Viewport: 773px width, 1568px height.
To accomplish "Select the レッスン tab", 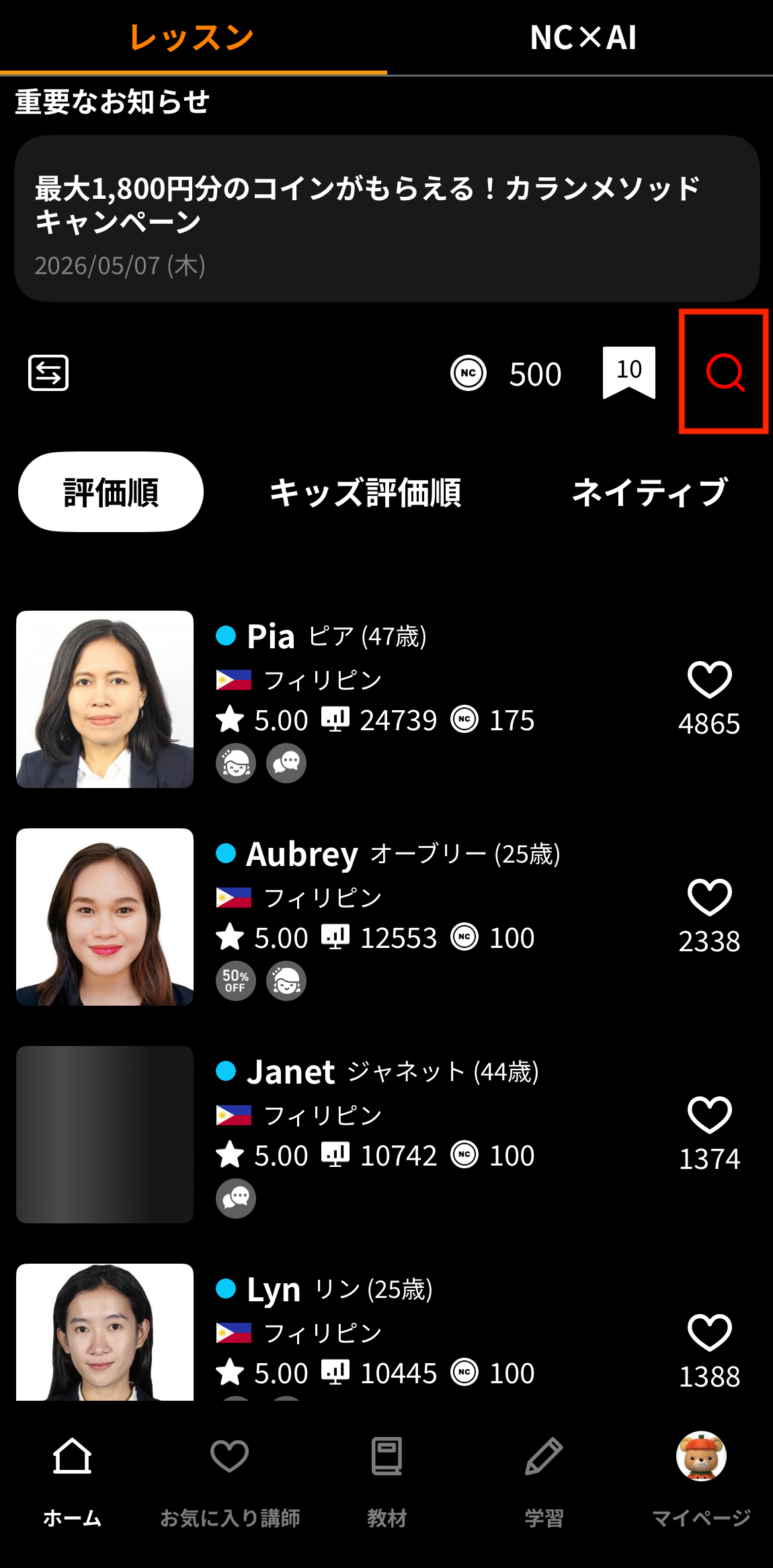I will (192, 38).
